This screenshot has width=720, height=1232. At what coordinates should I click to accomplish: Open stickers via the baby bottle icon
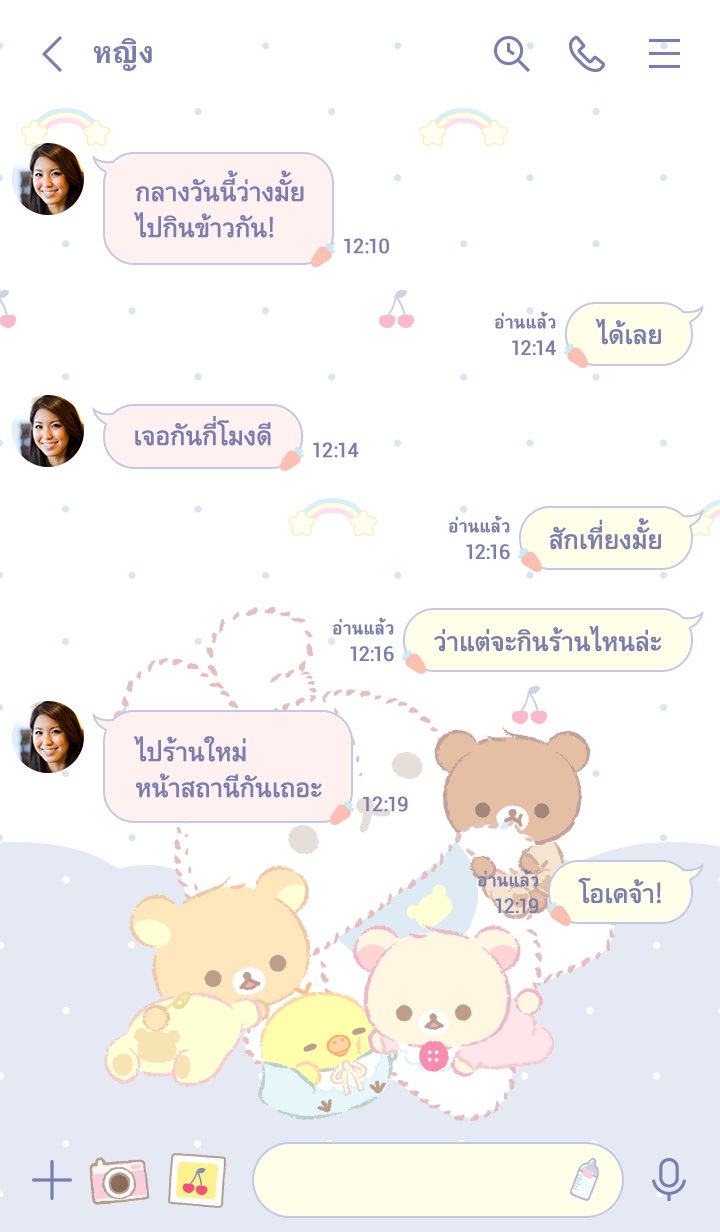click(x=586, y=1180)
